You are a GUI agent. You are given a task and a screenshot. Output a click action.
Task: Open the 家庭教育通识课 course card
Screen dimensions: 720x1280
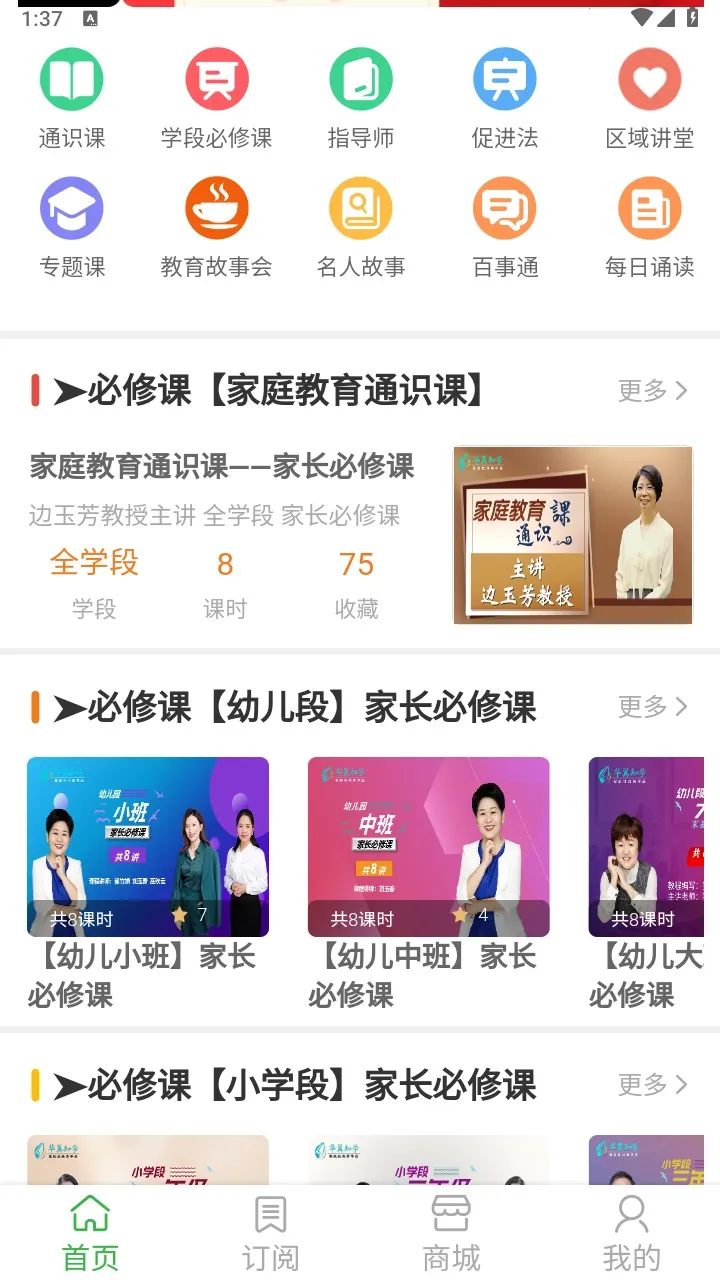point(360,535)
